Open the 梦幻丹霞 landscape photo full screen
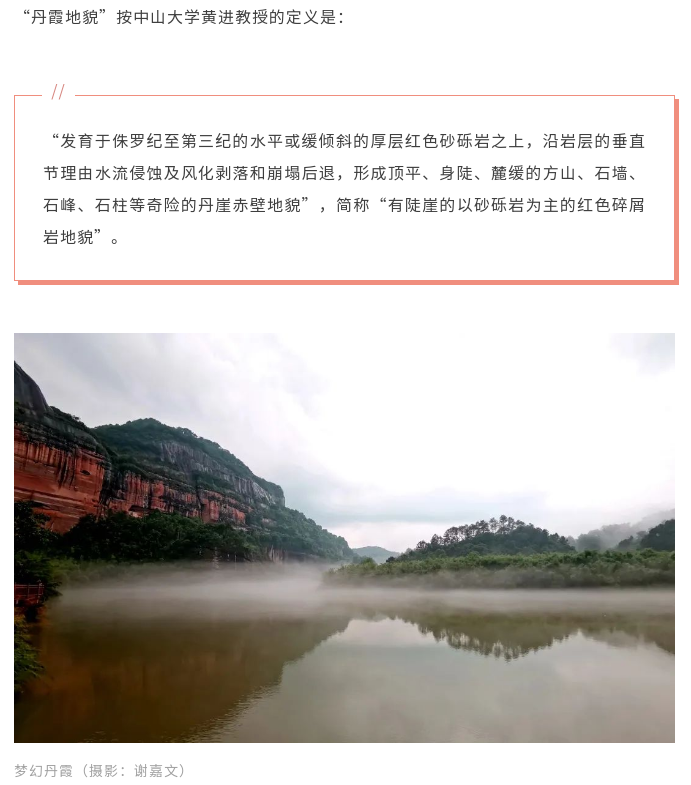691x785 pixels. coord(344,537)
